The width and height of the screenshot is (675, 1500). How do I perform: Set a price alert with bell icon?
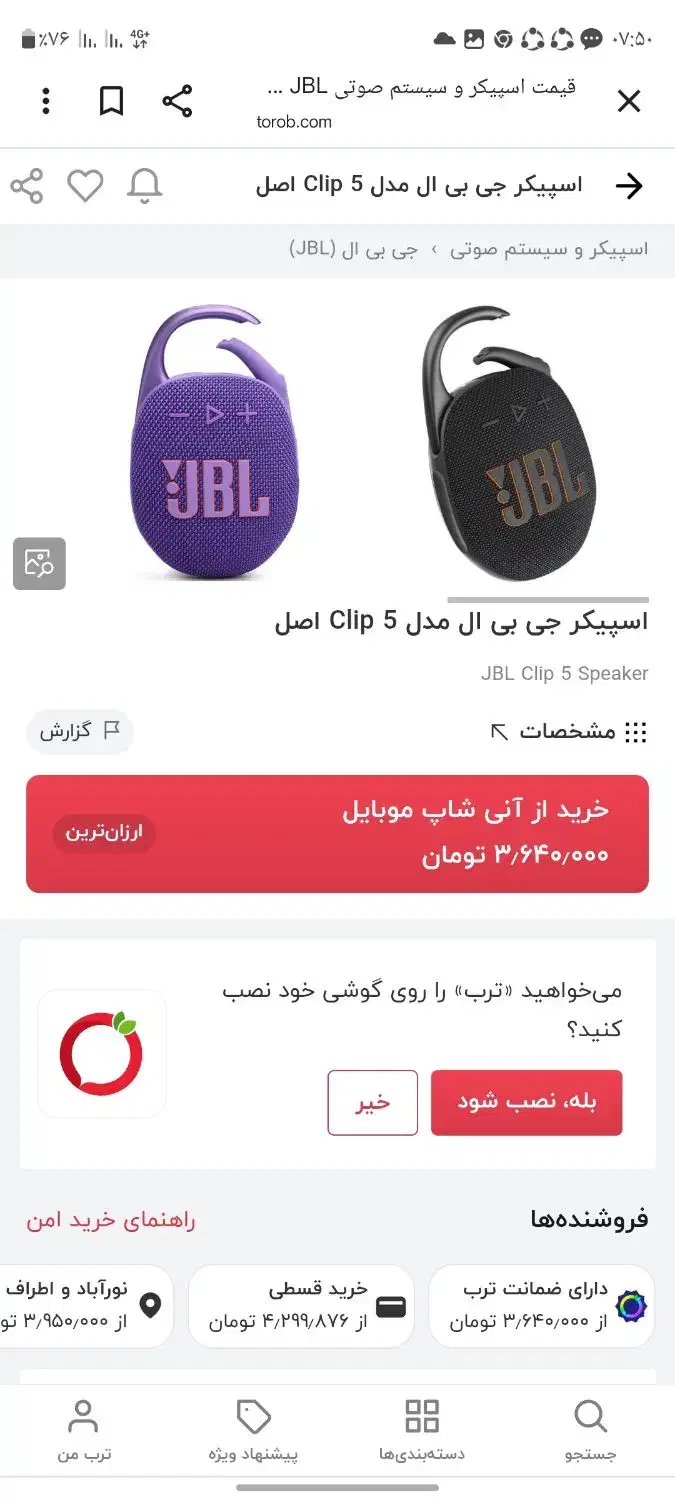coord(144,186)
